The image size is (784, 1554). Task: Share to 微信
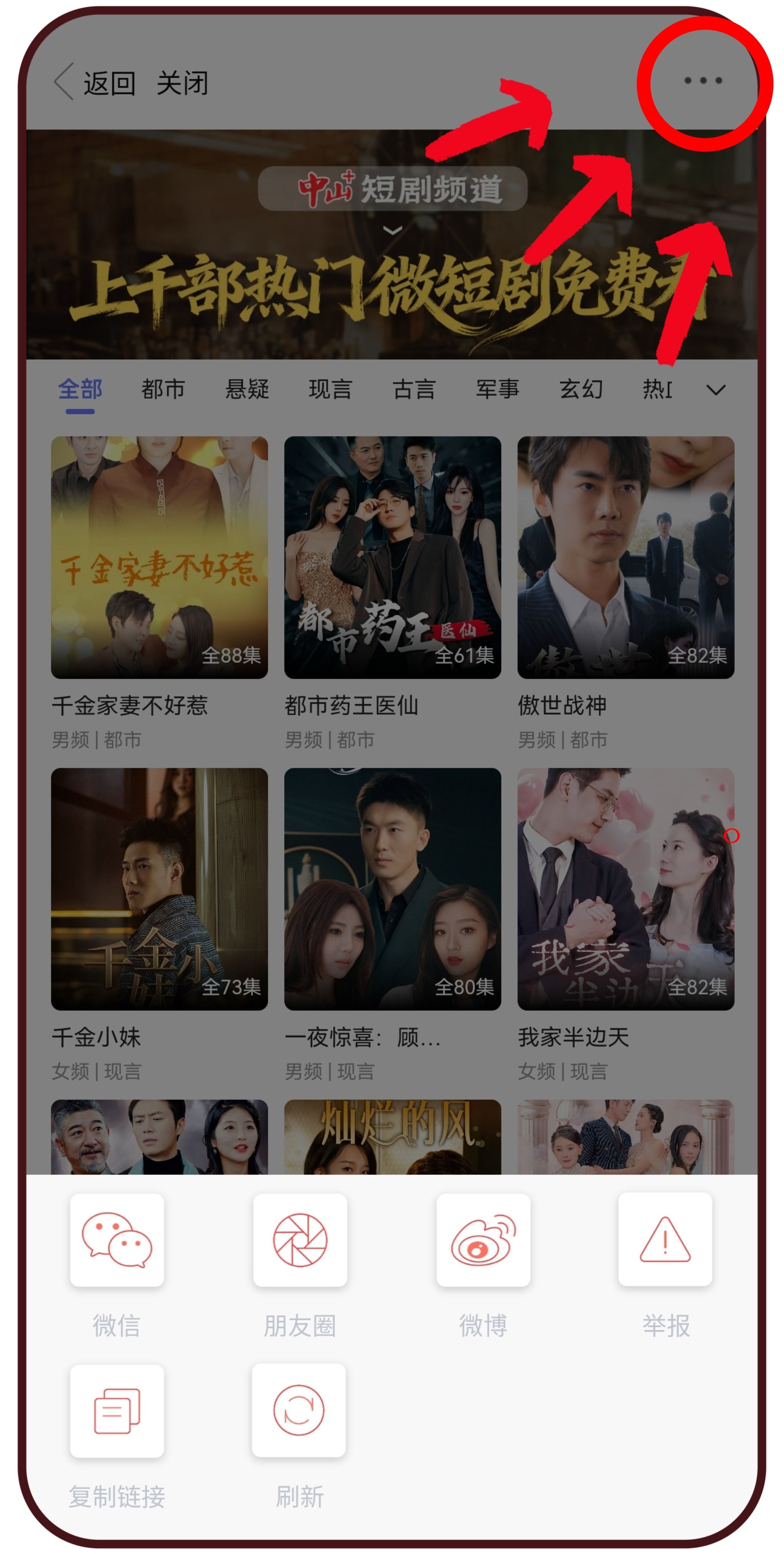[x=116, y=1240]
